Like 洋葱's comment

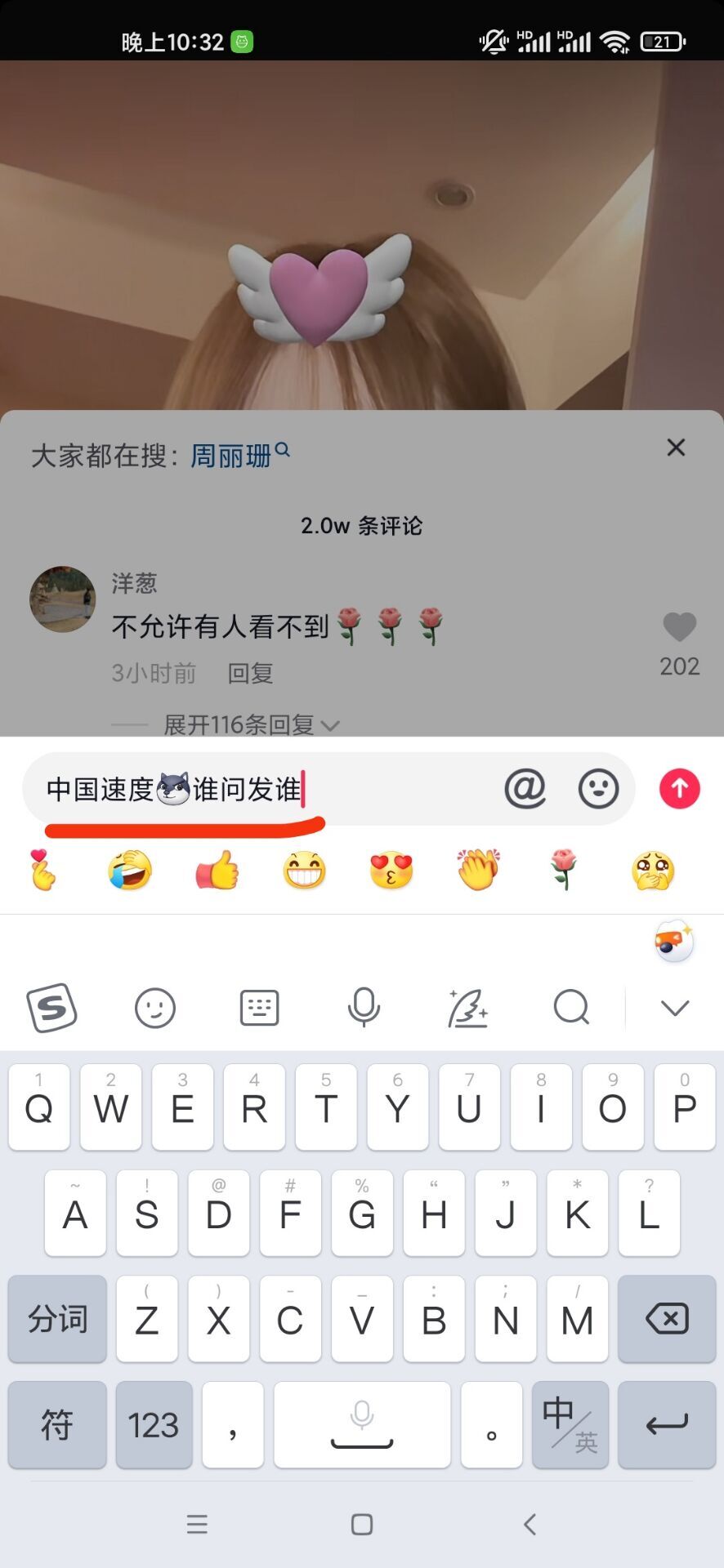[x=679, y=627]
